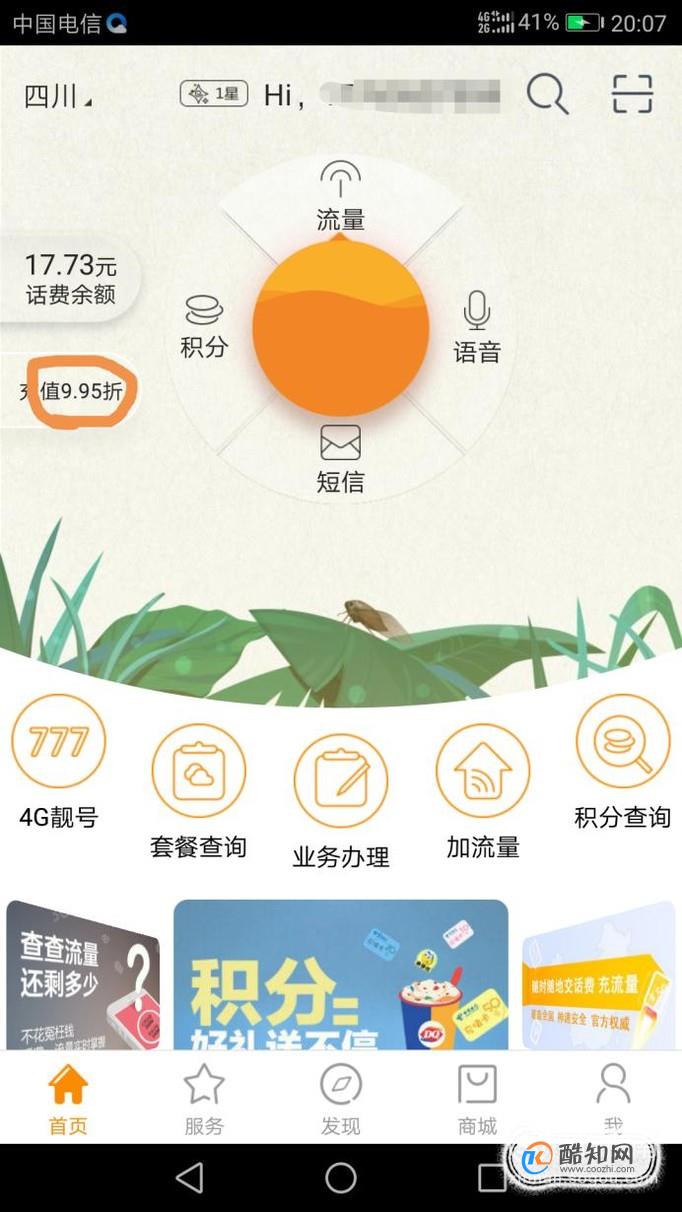Switch to the 商城 tab

tap(477, 1100)
